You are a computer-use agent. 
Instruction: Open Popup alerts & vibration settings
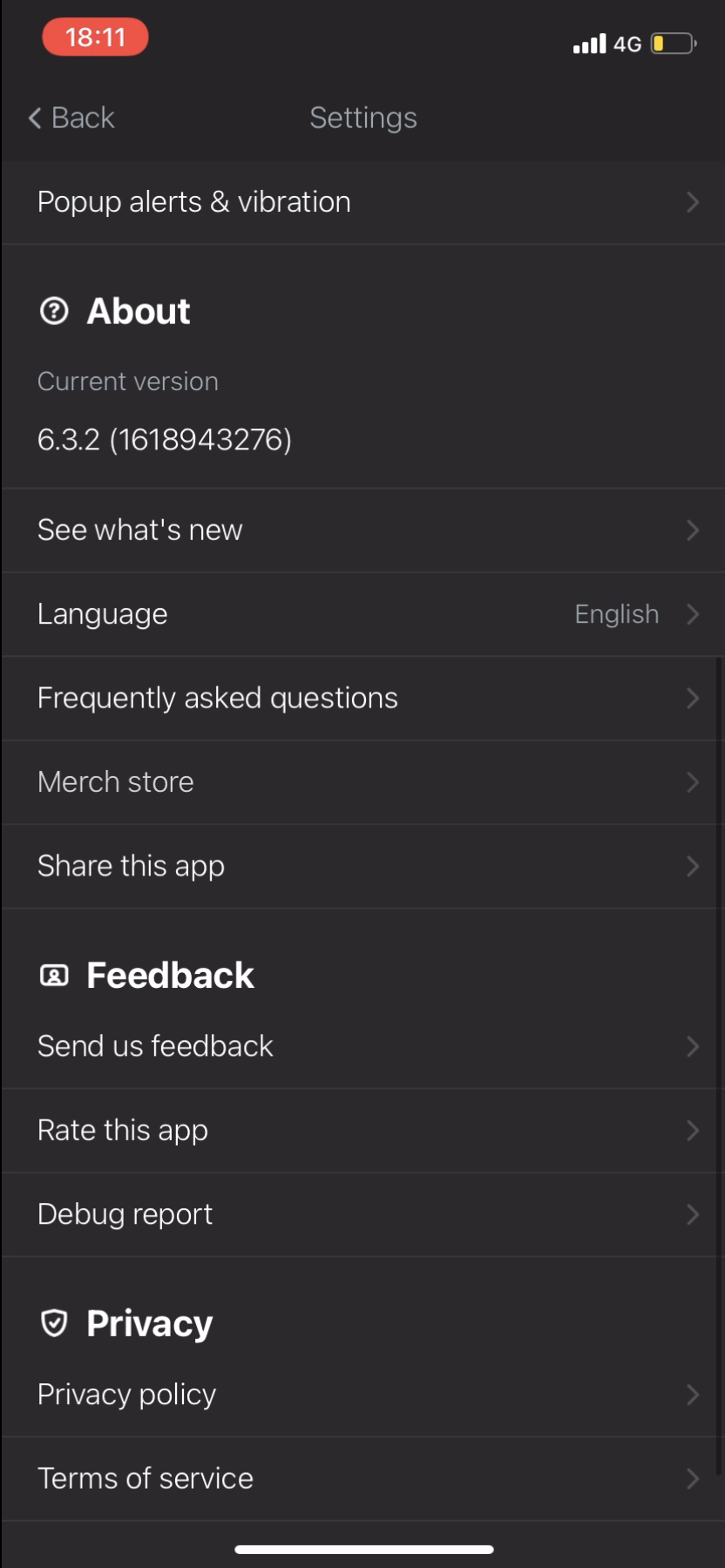(362, 202)
